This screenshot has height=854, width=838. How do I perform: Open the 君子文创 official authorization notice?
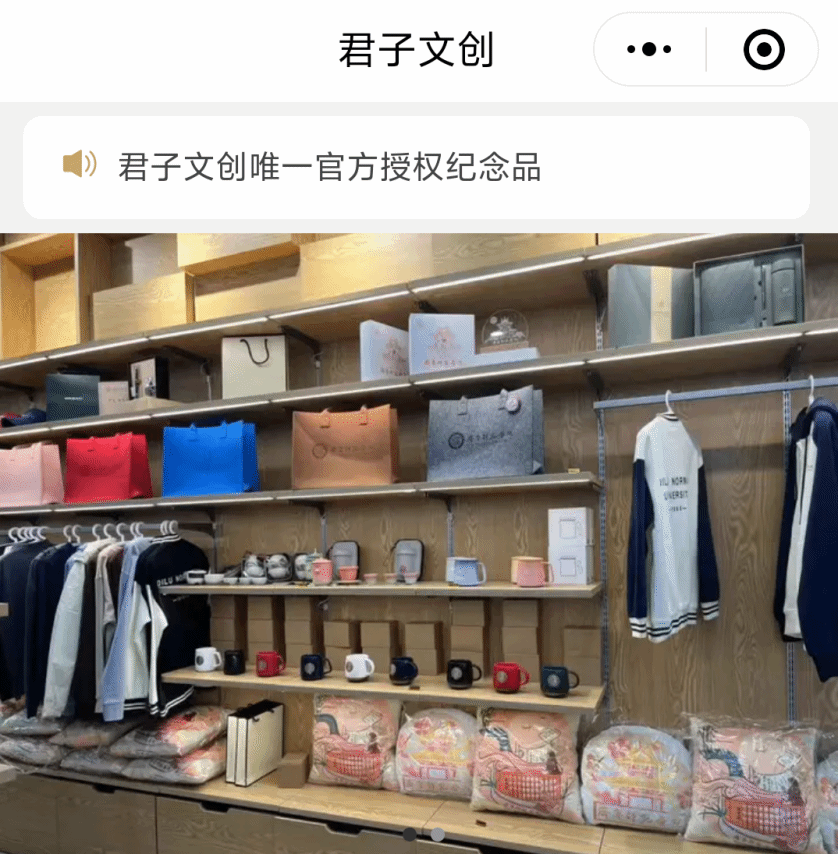click(330, 167)
